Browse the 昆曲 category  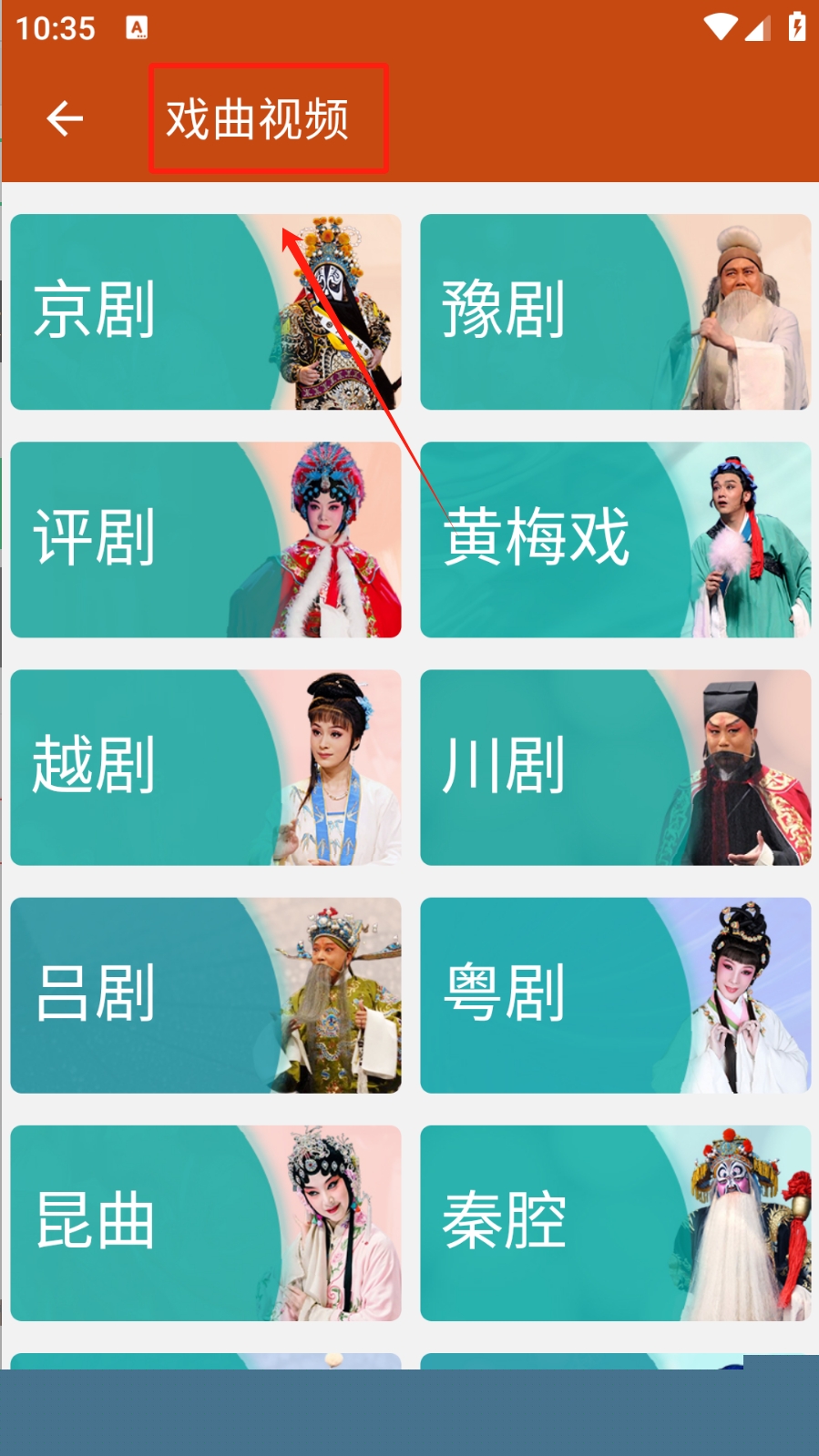click(x=205, y=1222)
